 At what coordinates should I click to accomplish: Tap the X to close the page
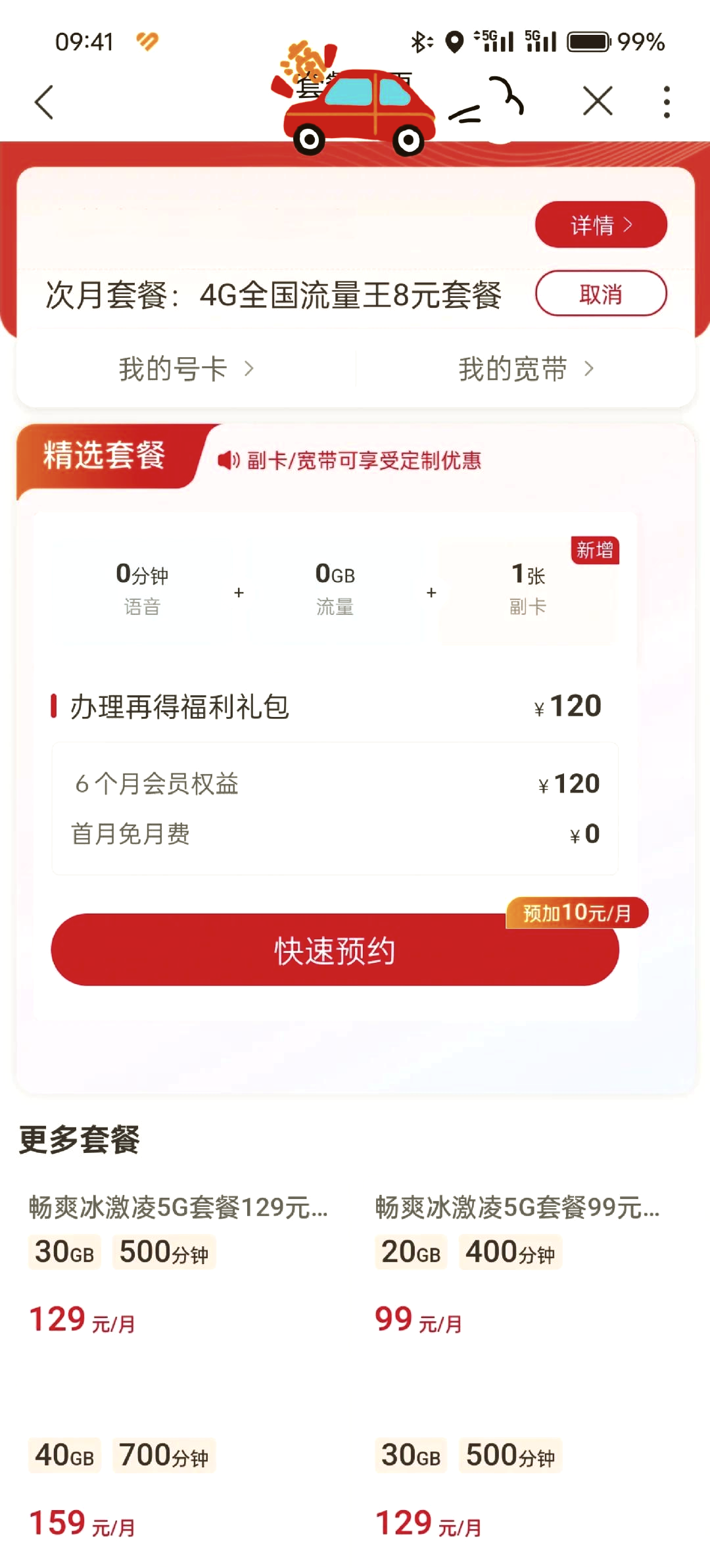[597, 101]
